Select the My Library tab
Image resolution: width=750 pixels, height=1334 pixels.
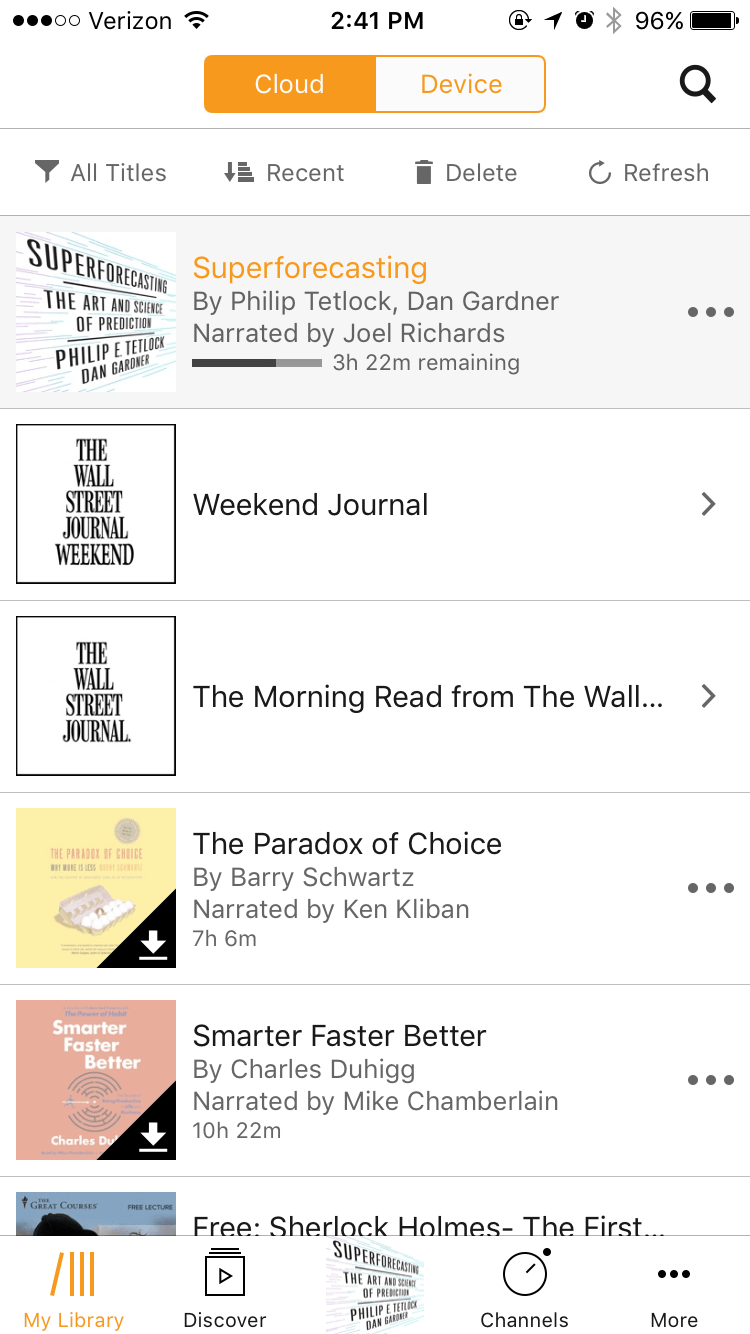click(74, 1288)
